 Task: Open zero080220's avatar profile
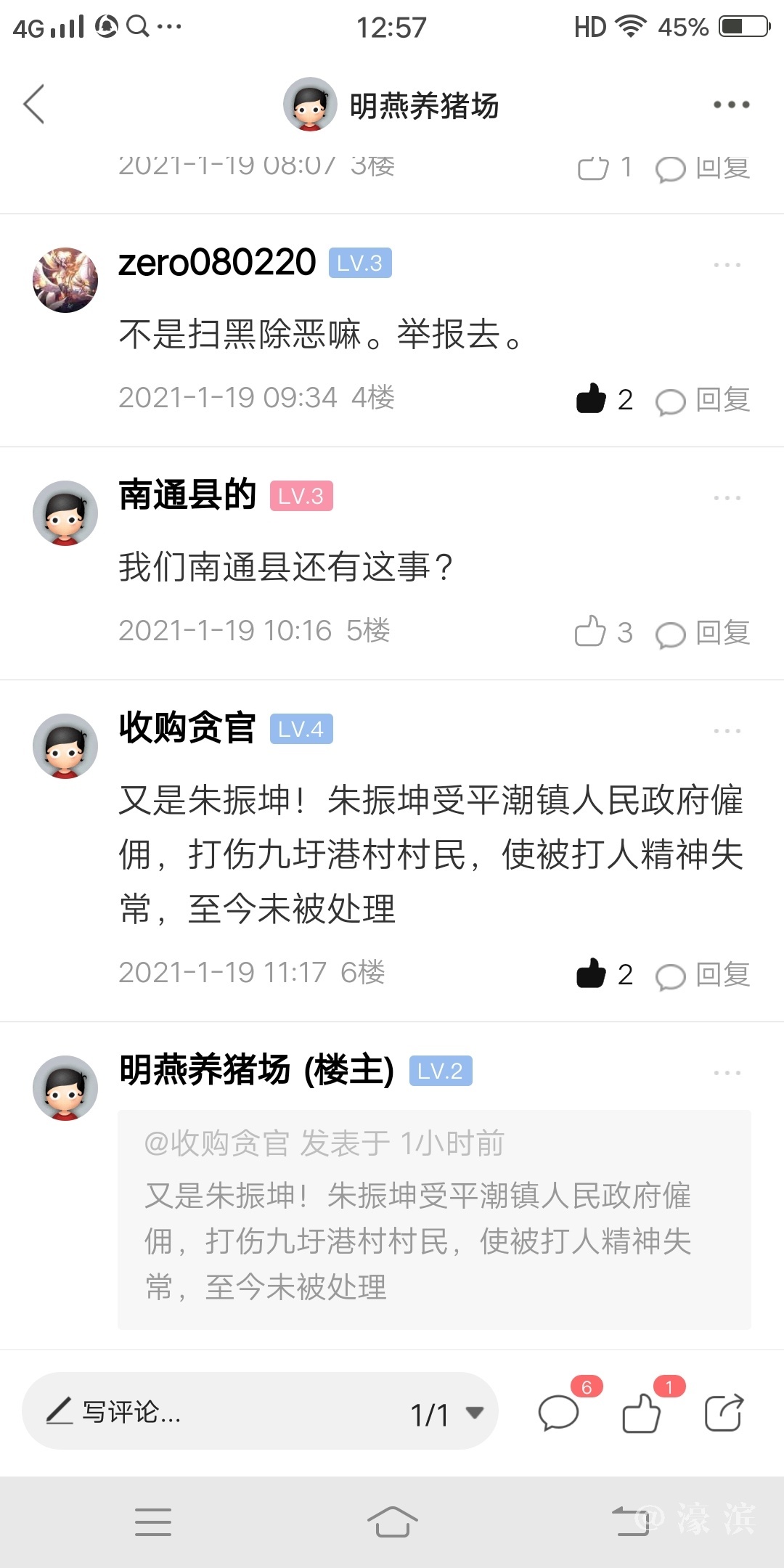point(65,280)
